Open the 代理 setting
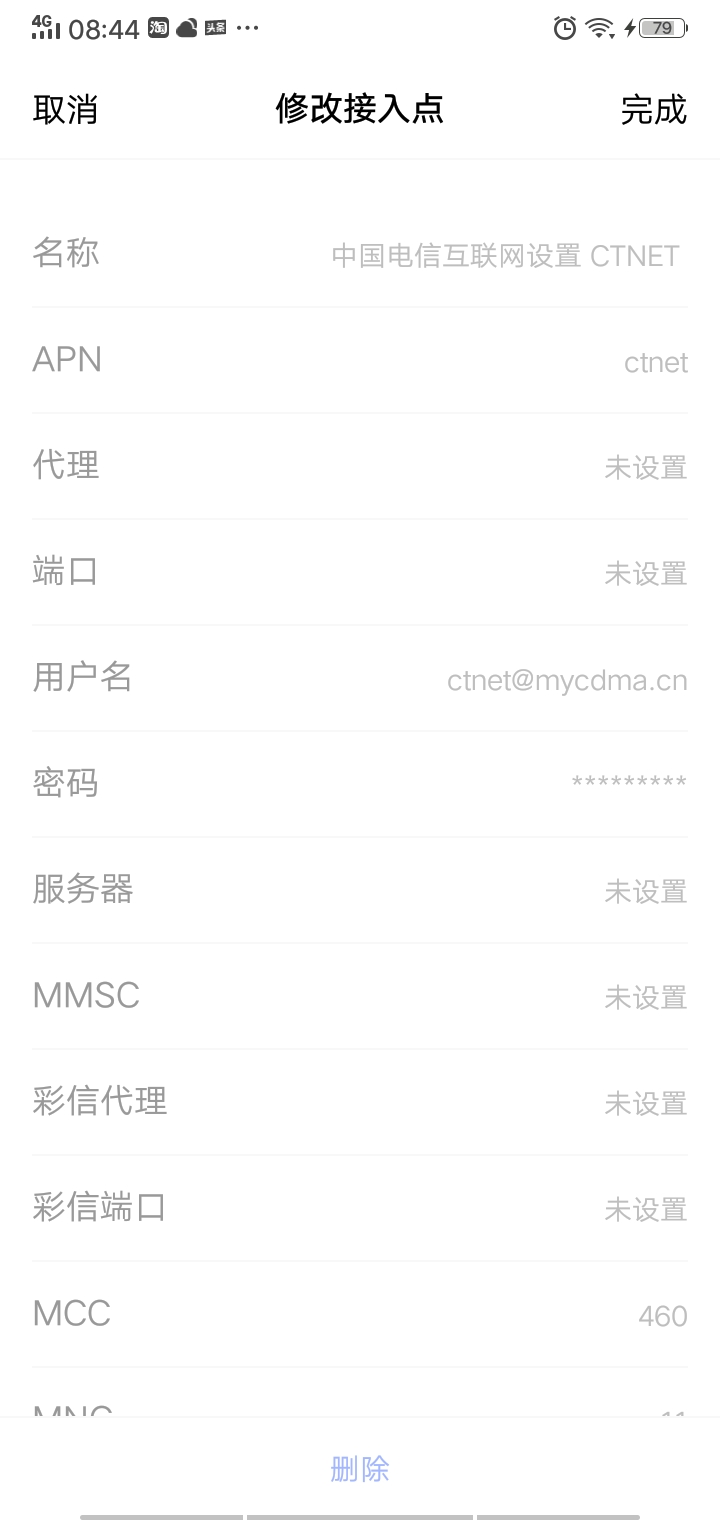The height and width of the screenshot is (1520, 720). tap(360, 466)
